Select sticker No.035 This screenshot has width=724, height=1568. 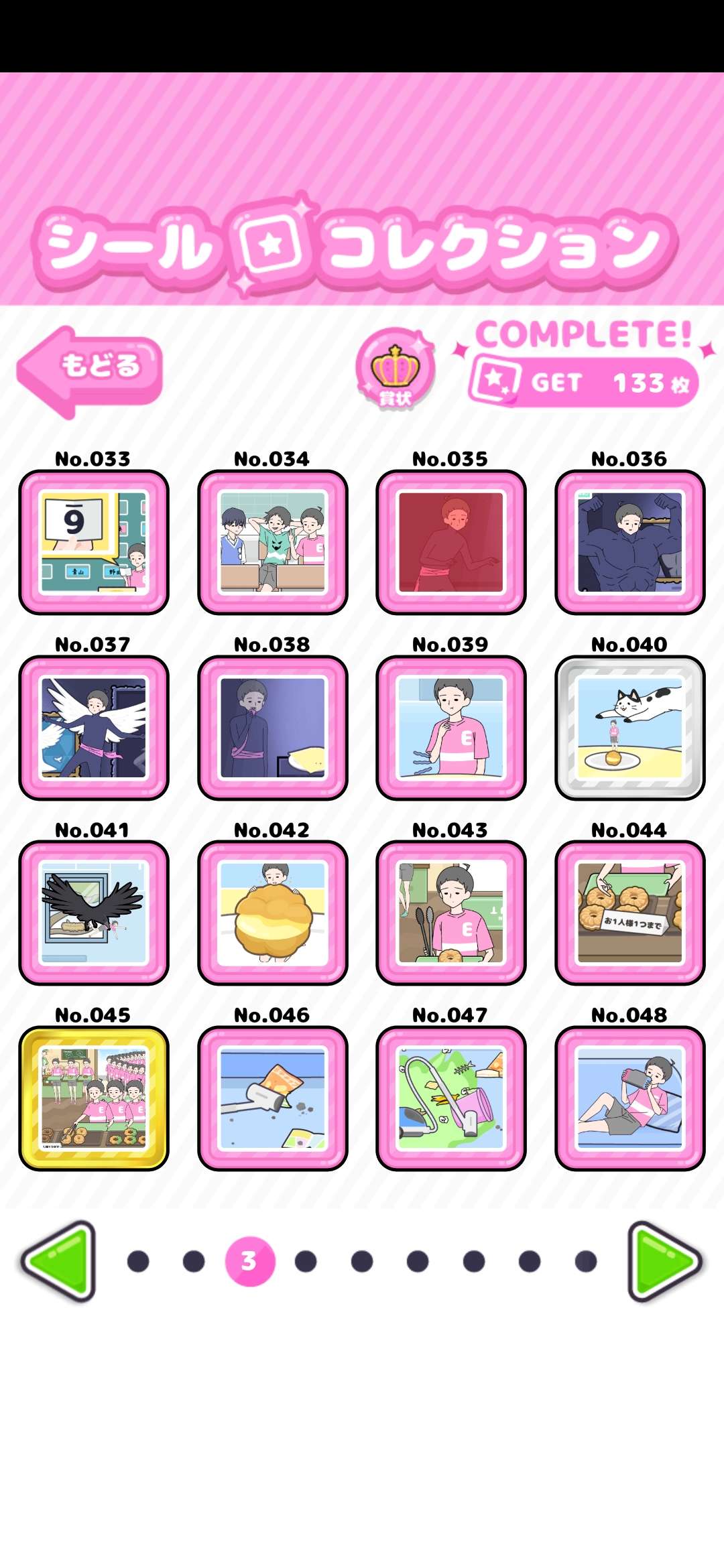(451, 542)
